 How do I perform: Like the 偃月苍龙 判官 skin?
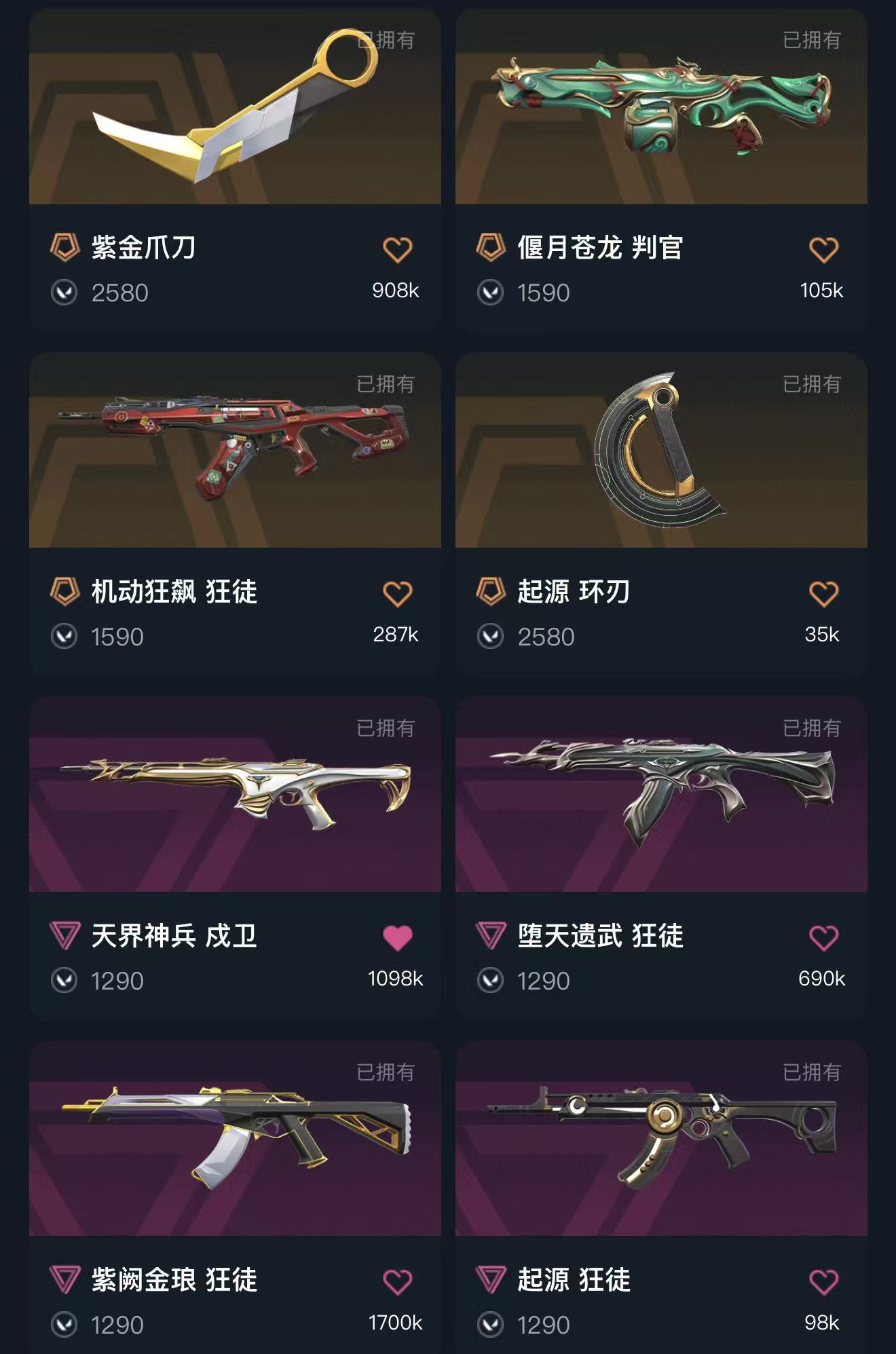(x=823, y=250)
